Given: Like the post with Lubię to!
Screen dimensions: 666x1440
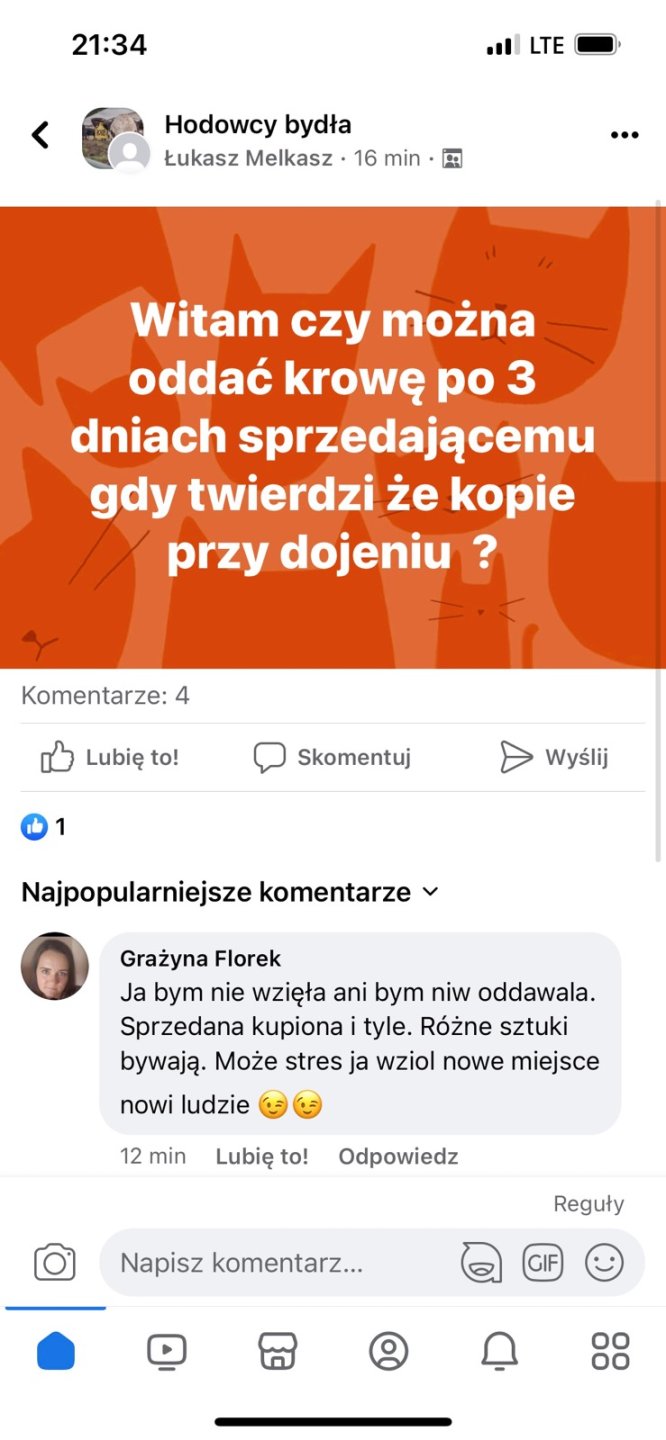Looking at the screenshot, I should coord(111,757).
